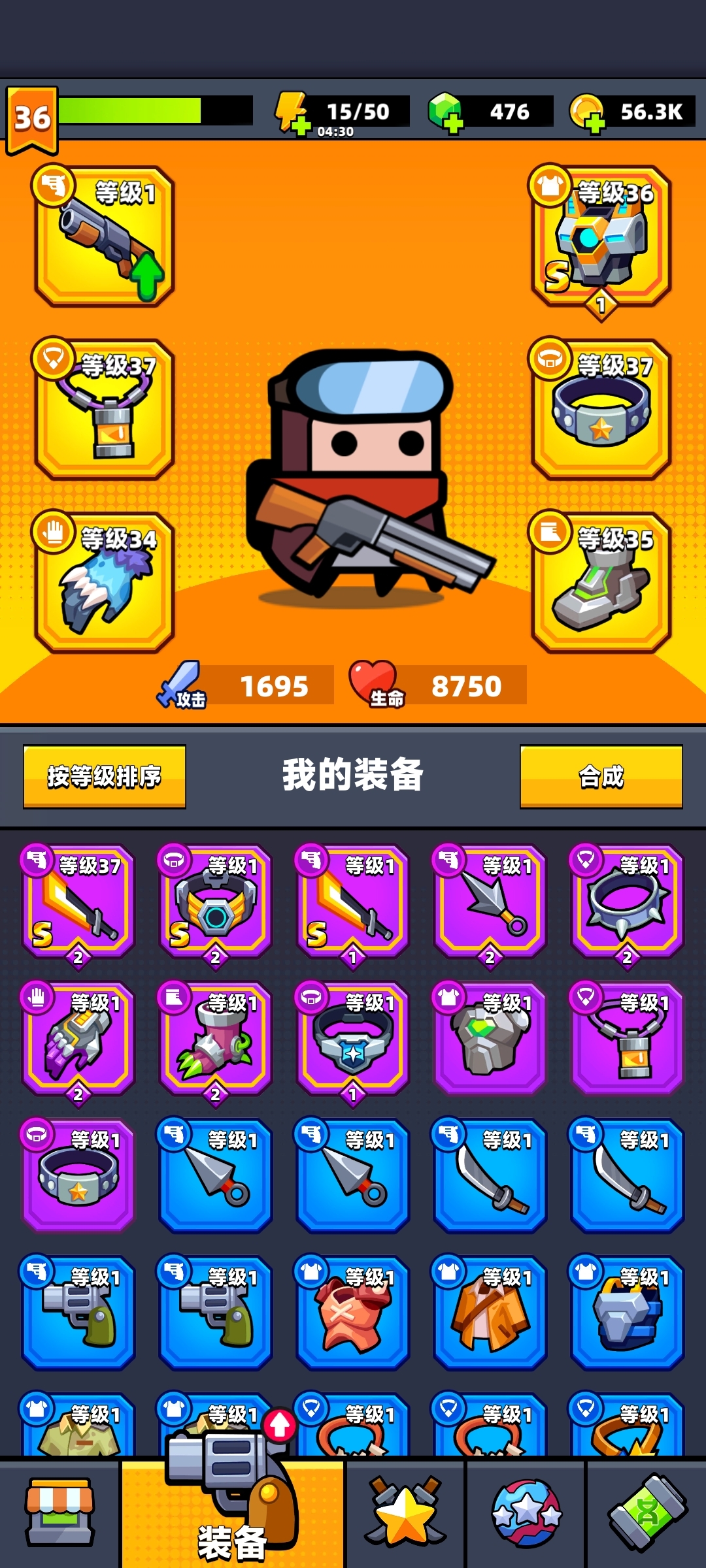Select the equipped level 36 robot armor
The width and height of the screenshot is (706, 1568).
pos(601,237)
